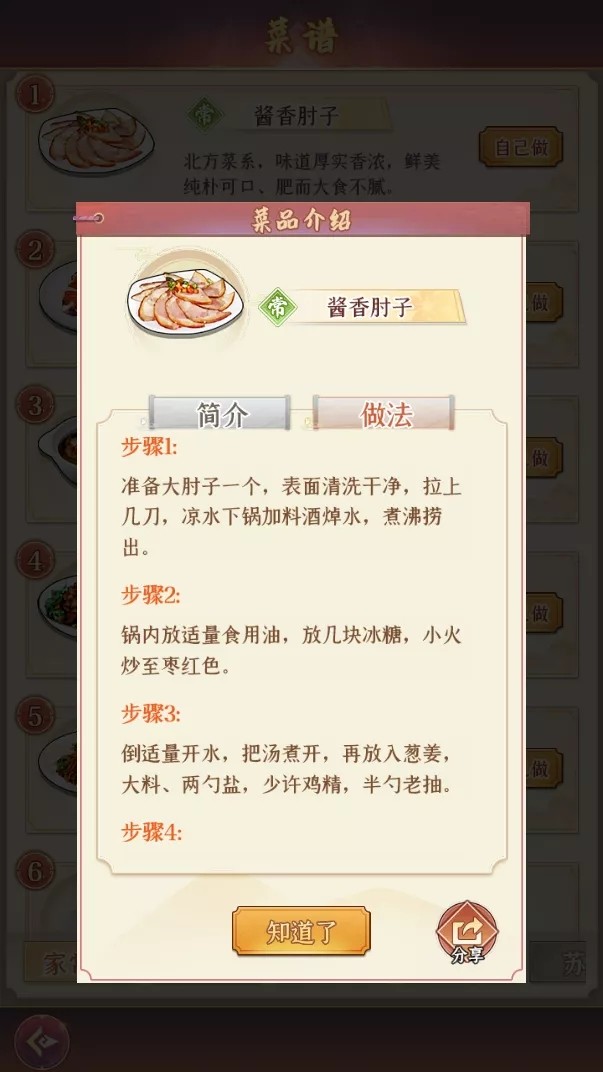Viewport: 603px width, 1072px height.
Task: Dismiss dialog with 知道了 button
Action: click(301, 931)
